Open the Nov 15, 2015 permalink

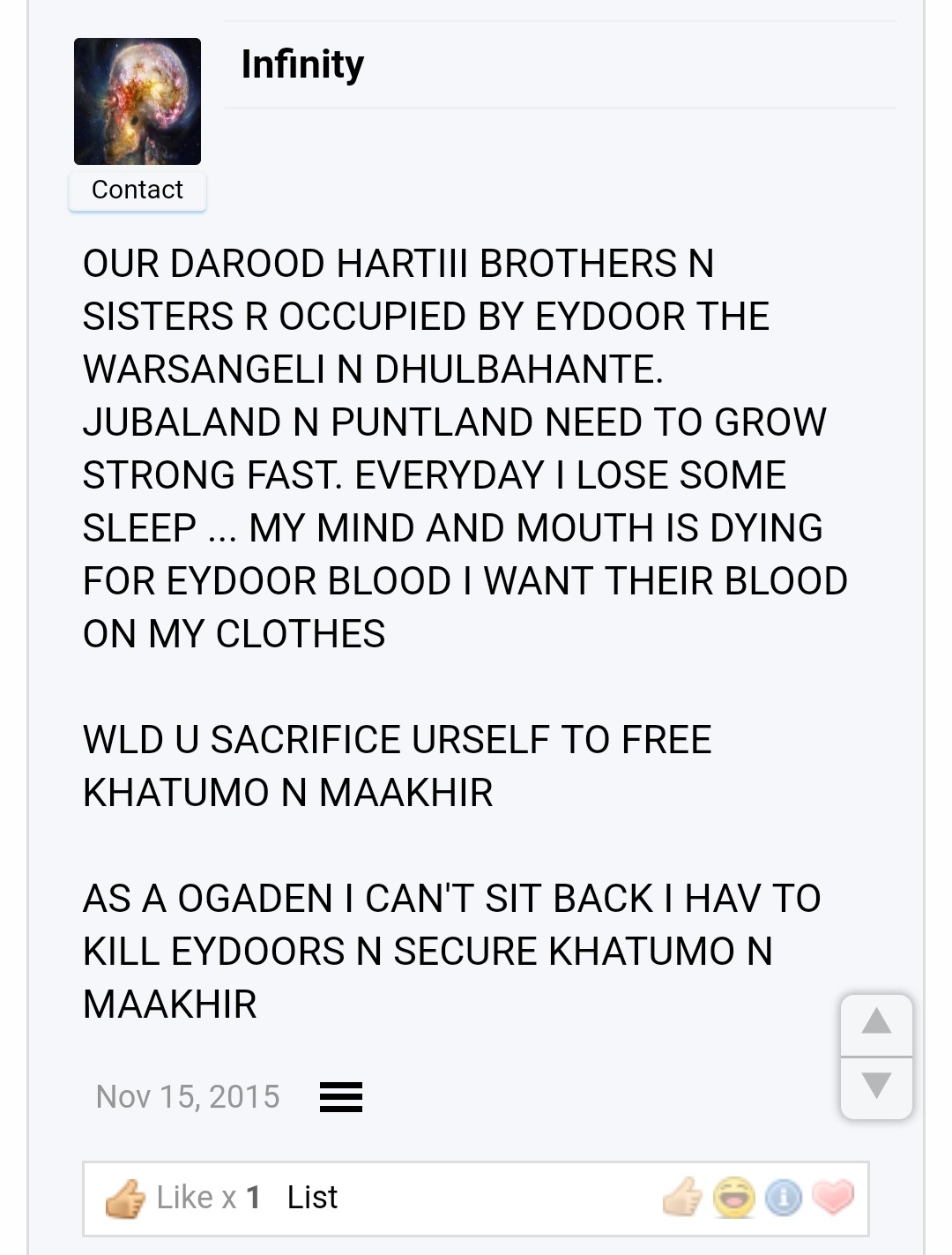coord(188,1096)
